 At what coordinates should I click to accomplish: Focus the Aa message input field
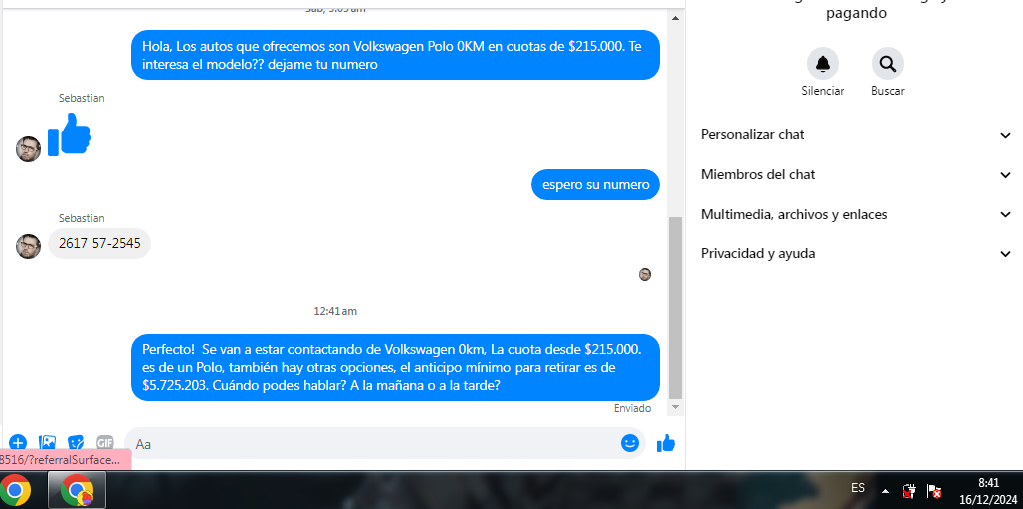tap(370, 443)
